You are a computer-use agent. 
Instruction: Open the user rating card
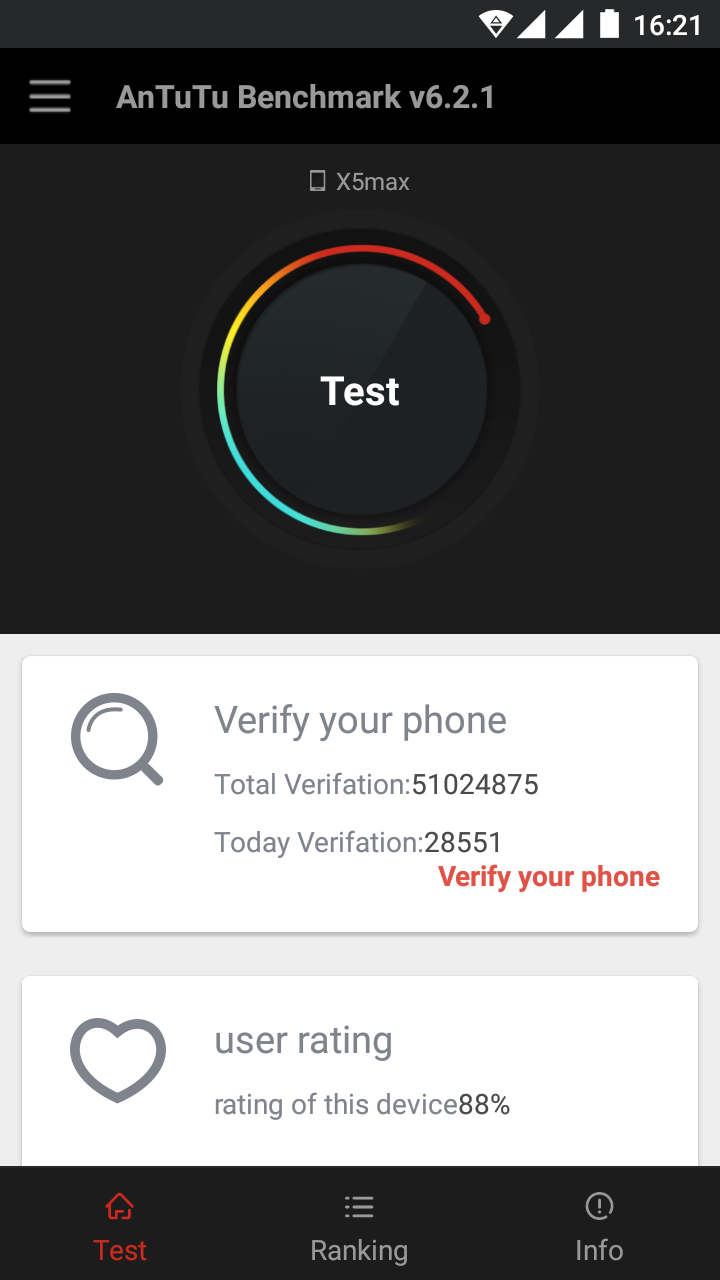pyautogui.click(x=360, y=1071)
